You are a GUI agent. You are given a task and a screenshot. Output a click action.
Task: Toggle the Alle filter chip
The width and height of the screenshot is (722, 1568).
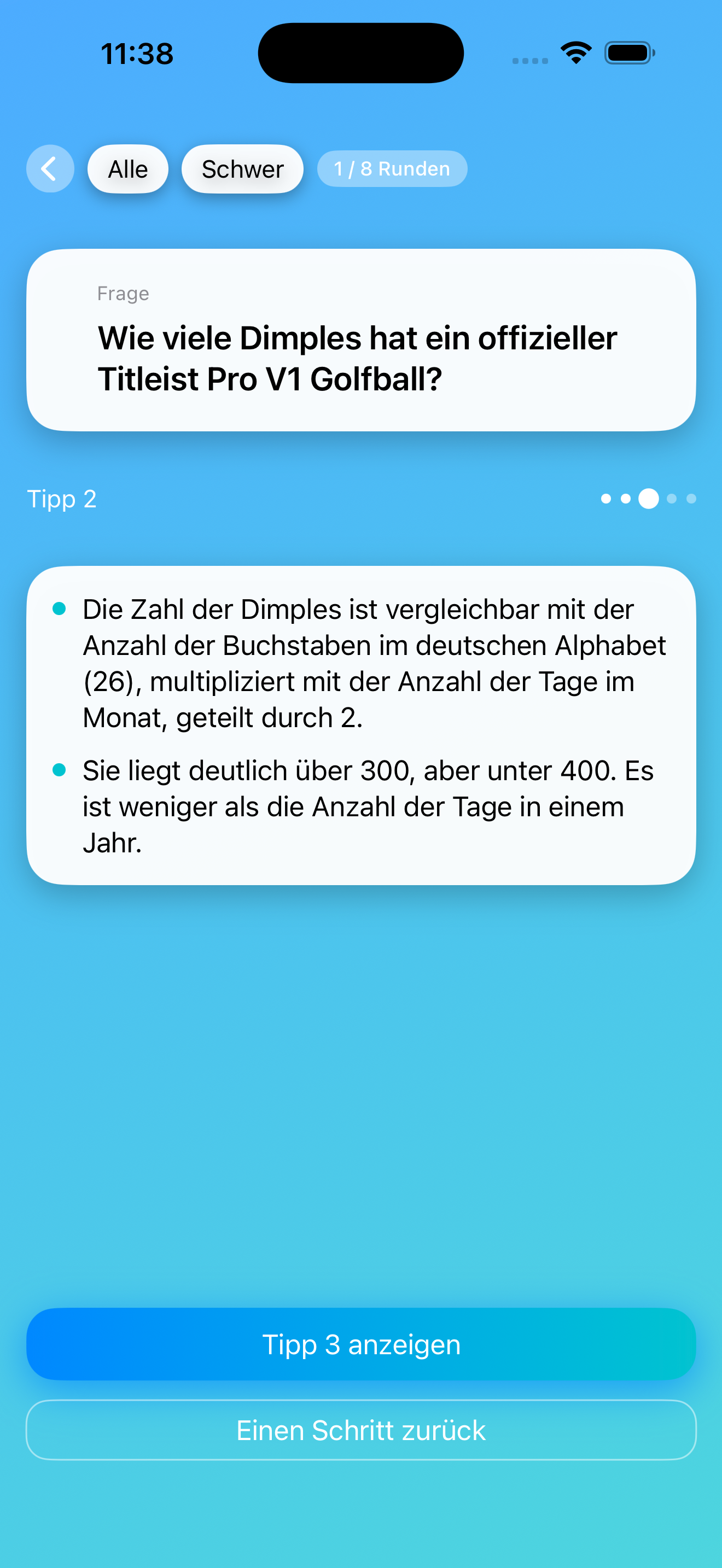click(x=127, y=168)
